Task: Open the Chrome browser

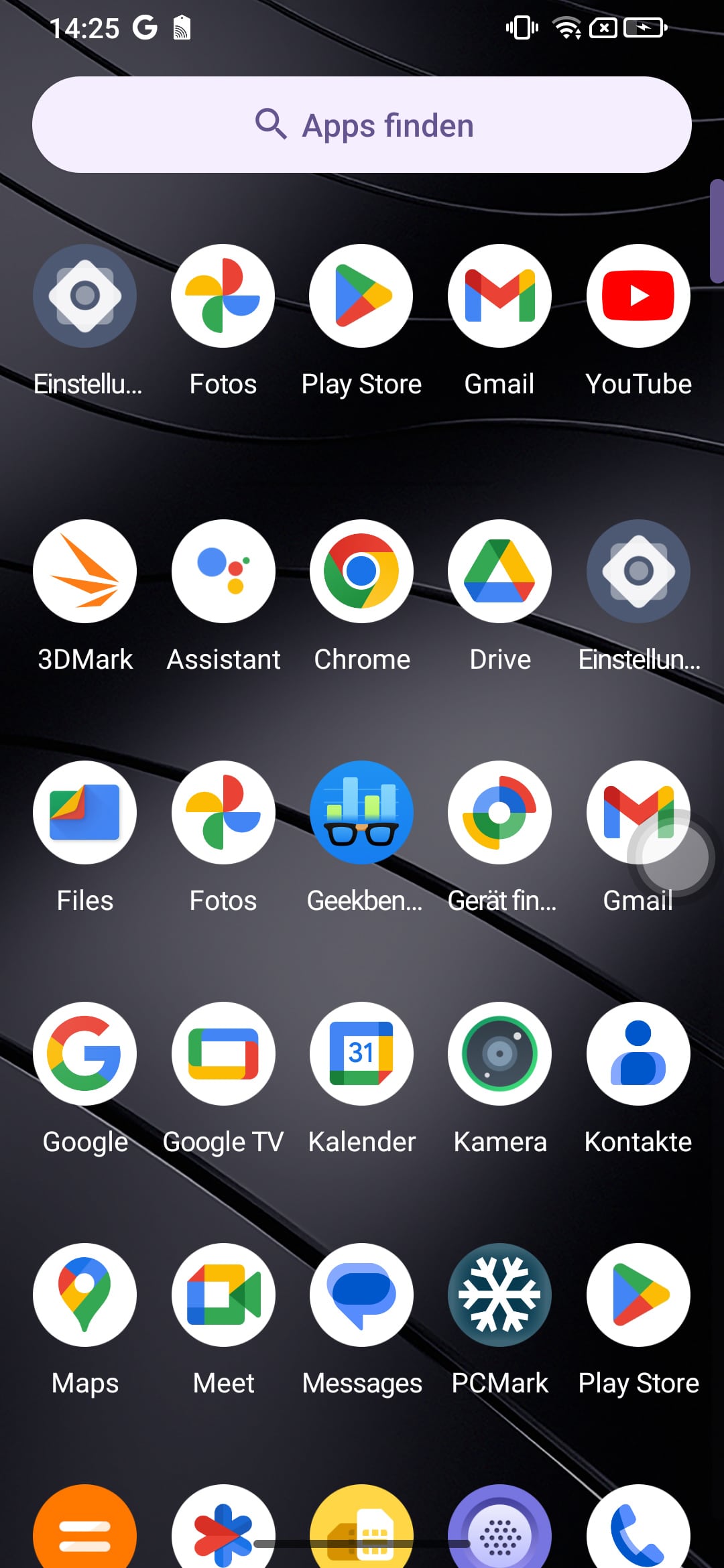Action: [362, 571]
